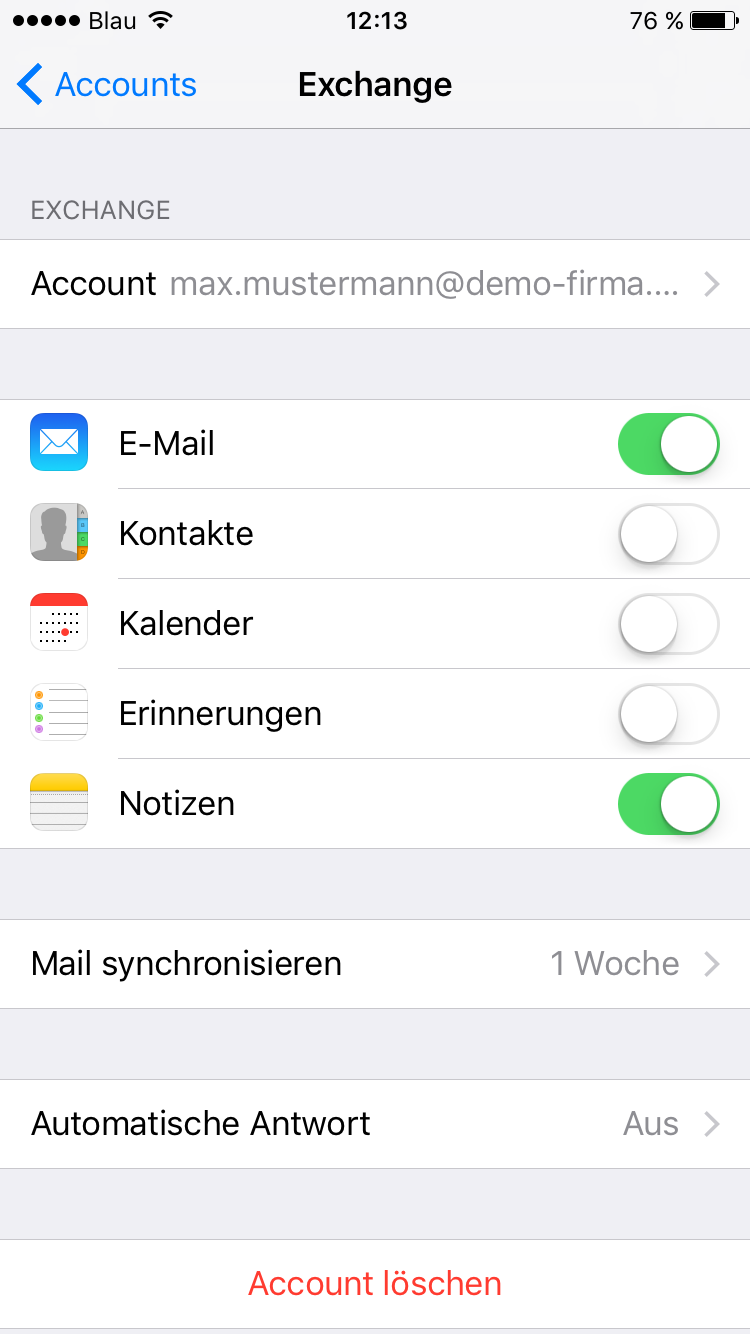The height and width of the screenshot is (1334, 750).
Task: Turn off the E-Mail switch
Action: click(x=668, y=444)
